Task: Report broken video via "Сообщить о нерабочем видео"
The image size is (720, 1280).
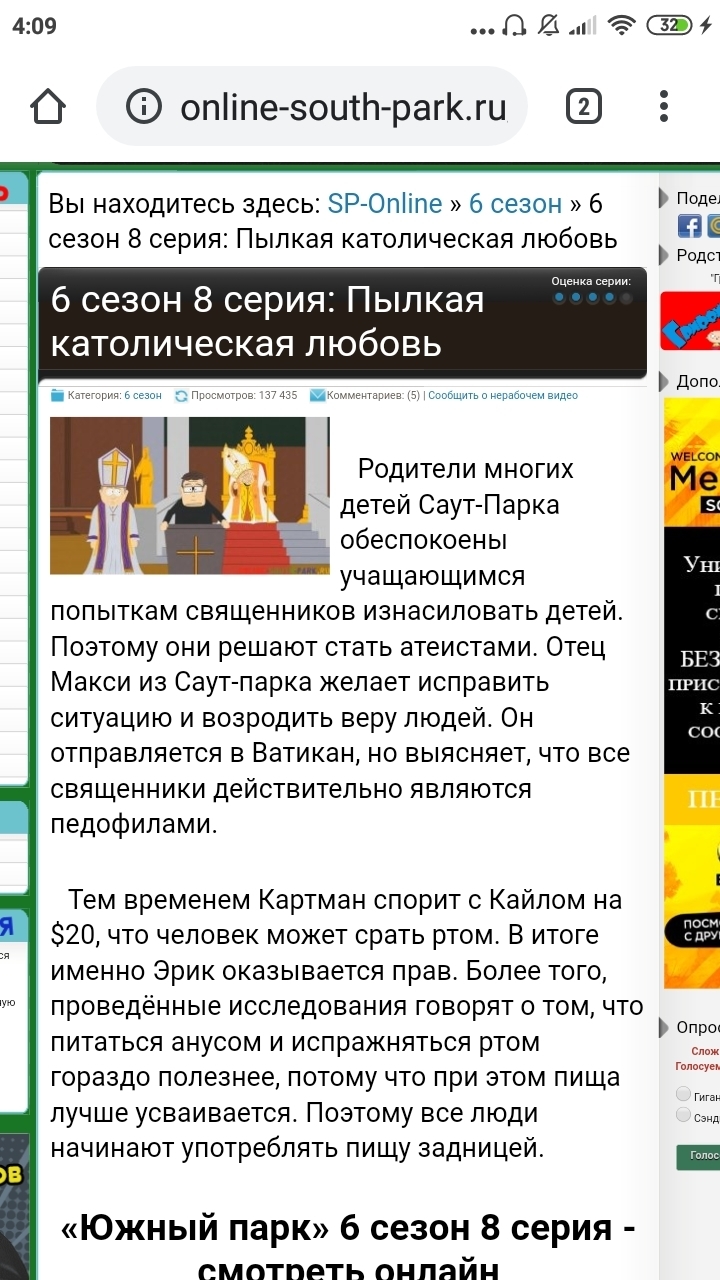Action: (x=504, y=396)
